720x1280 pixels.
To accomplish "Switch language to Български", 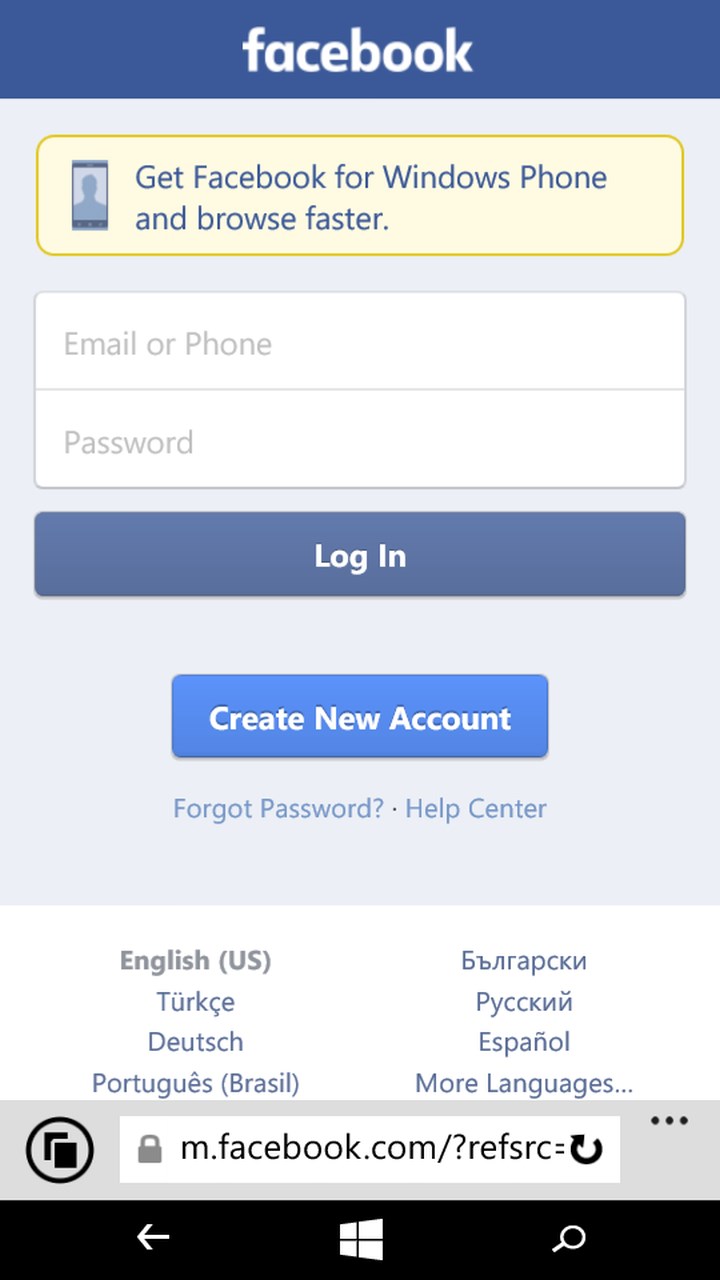I will [x=524, y=961].
